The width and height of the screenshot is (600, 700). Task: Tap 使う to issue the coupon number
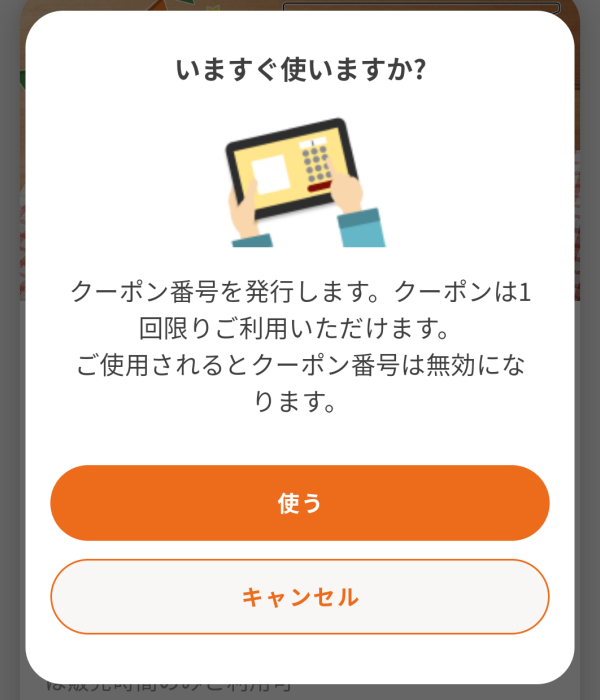(x=300, y=503)
